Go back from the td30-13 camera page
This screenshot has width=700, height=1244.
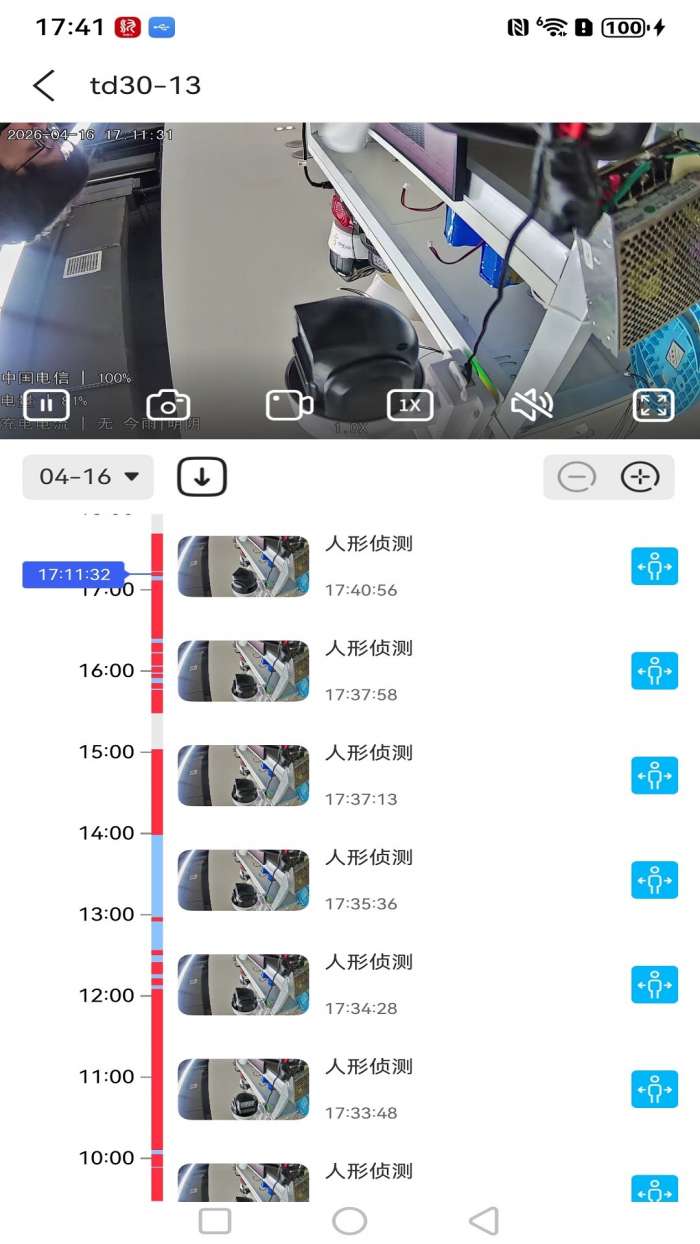[44, 86]
